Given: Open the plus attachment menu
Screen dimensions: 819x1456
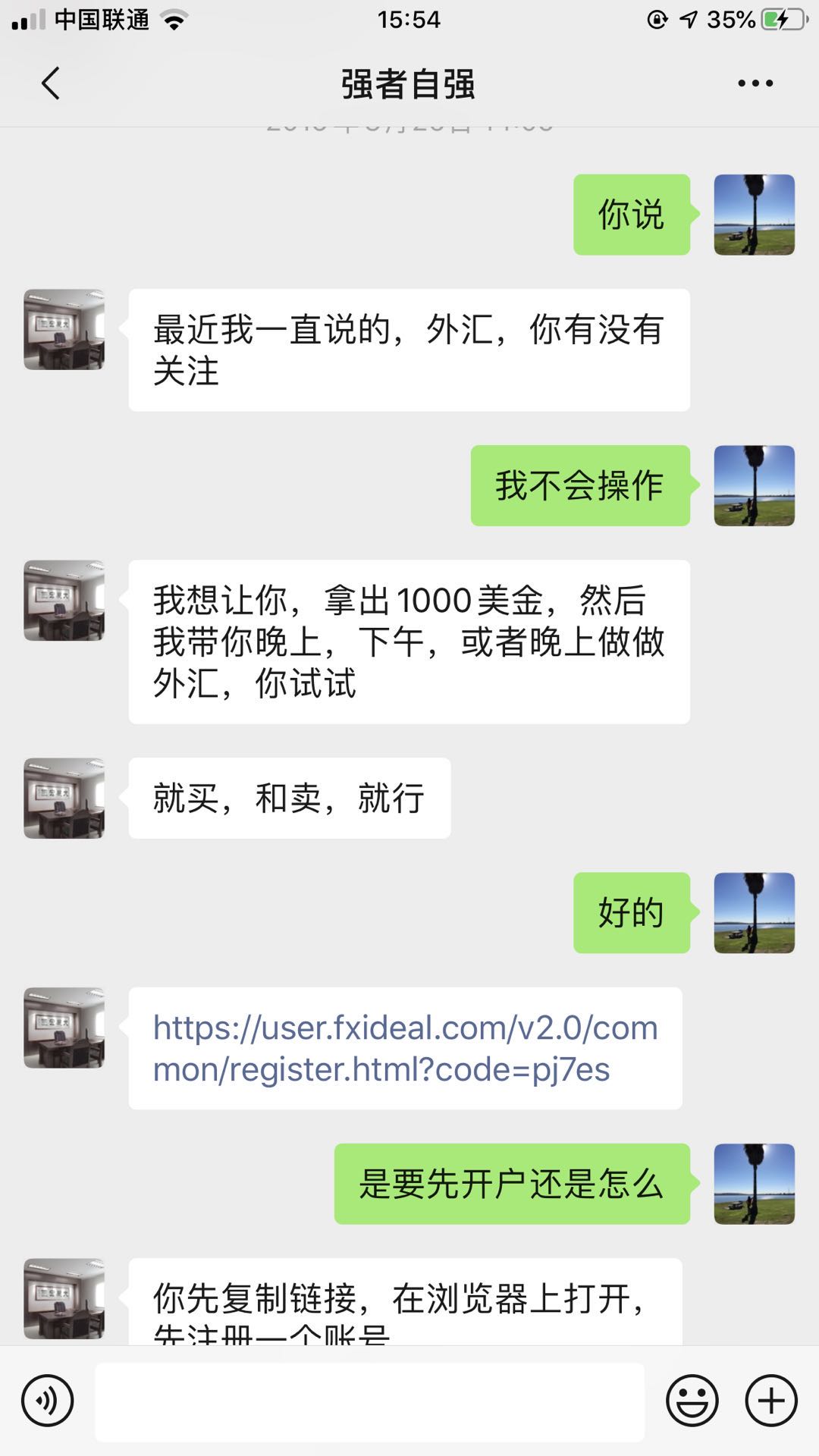Looking at the screenshot, I should click(x=771, y=1401).
